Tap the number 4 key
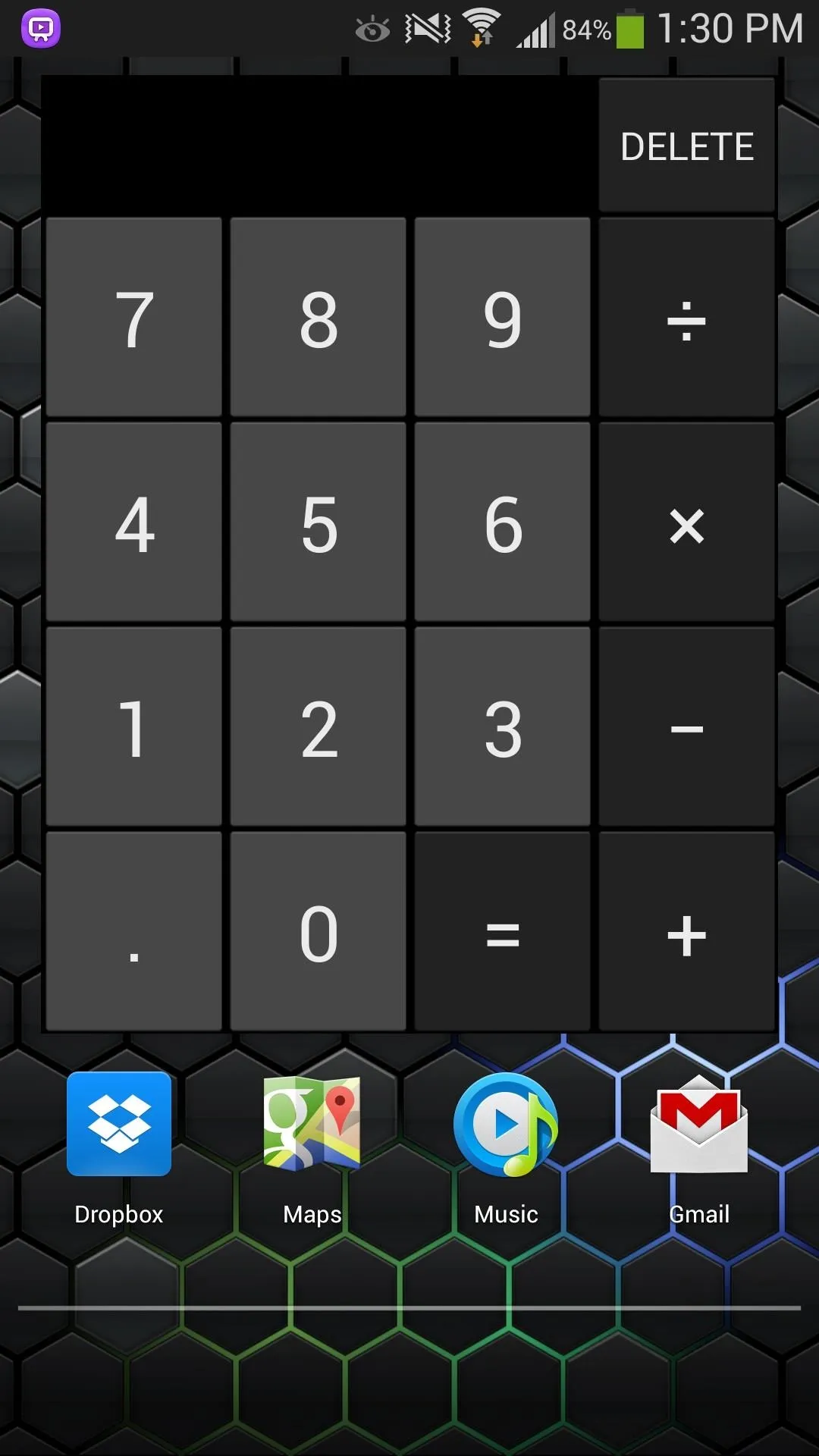The image size is (819, 1456). coord(134,522)
